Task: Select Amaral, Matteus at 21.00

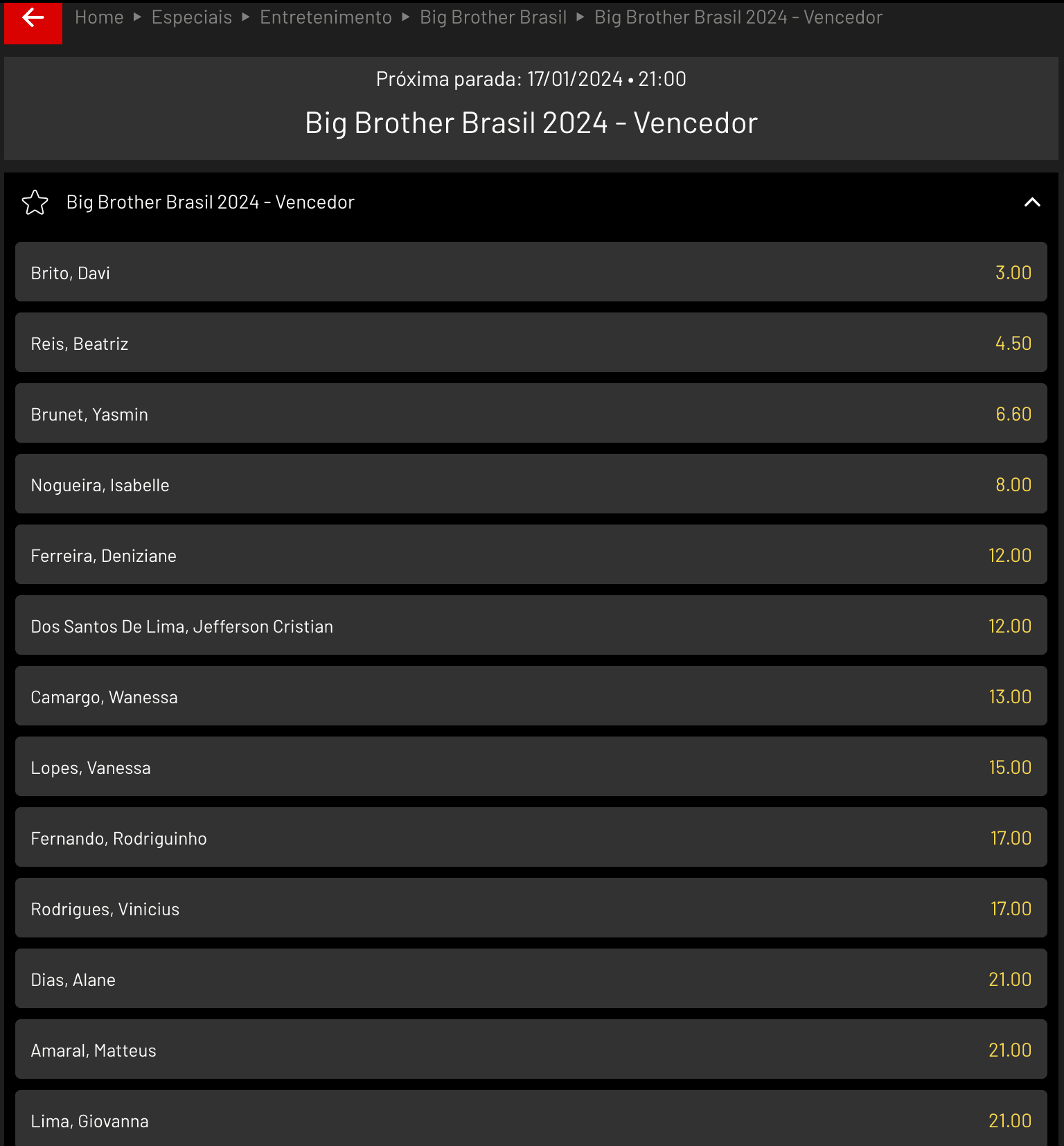Action: coord(531,1049)
